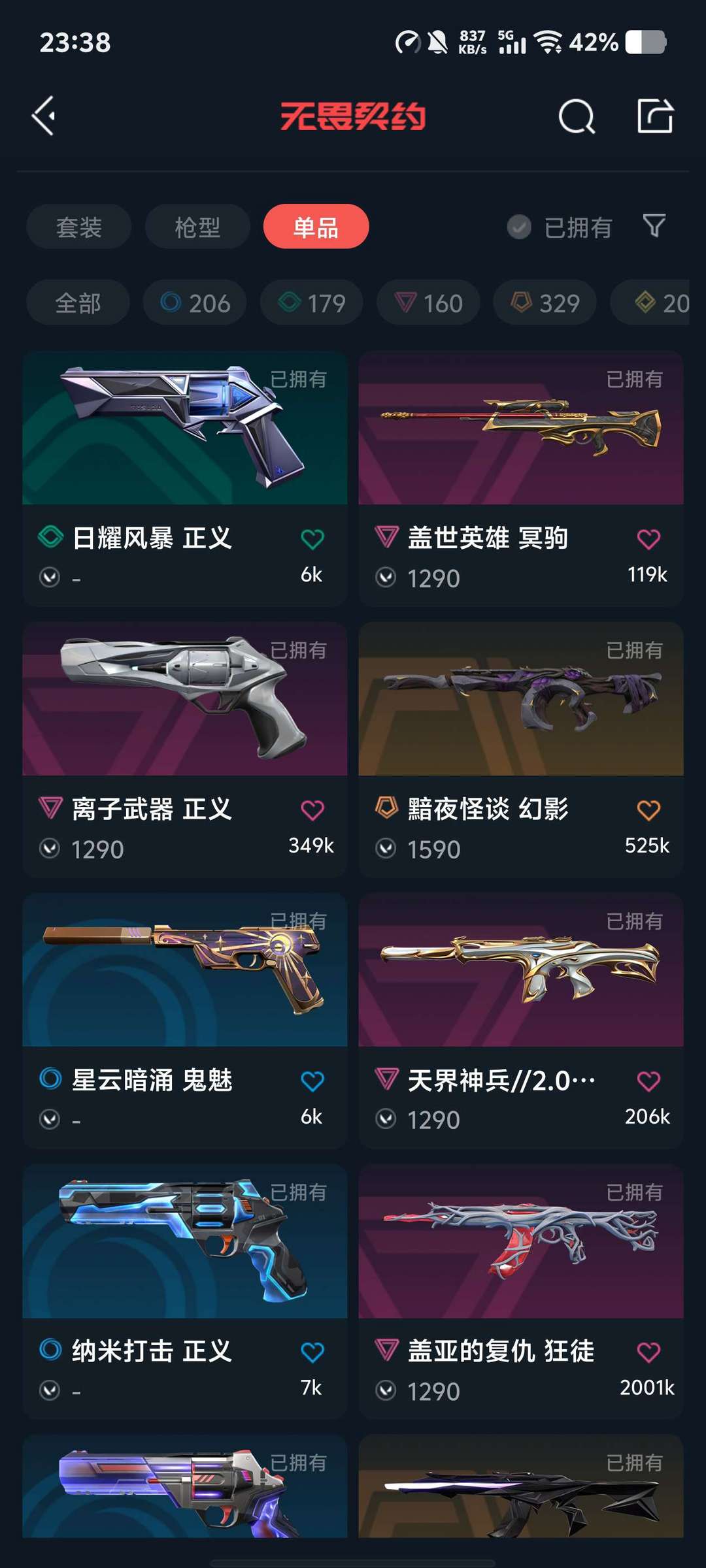Filter by the green tier chip 179

(312, 302)
